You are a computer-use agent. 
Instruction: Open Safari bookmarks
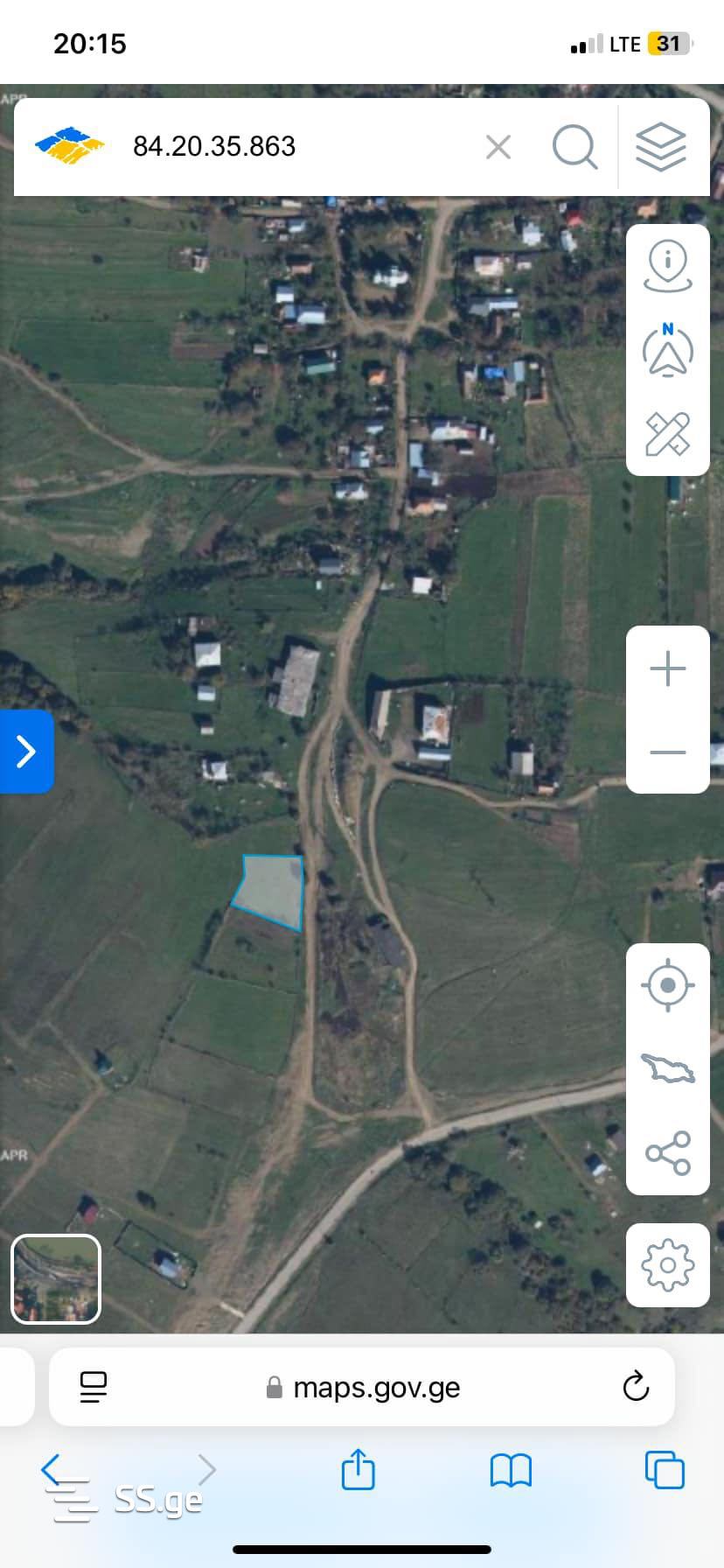[x=511, y=1471]
